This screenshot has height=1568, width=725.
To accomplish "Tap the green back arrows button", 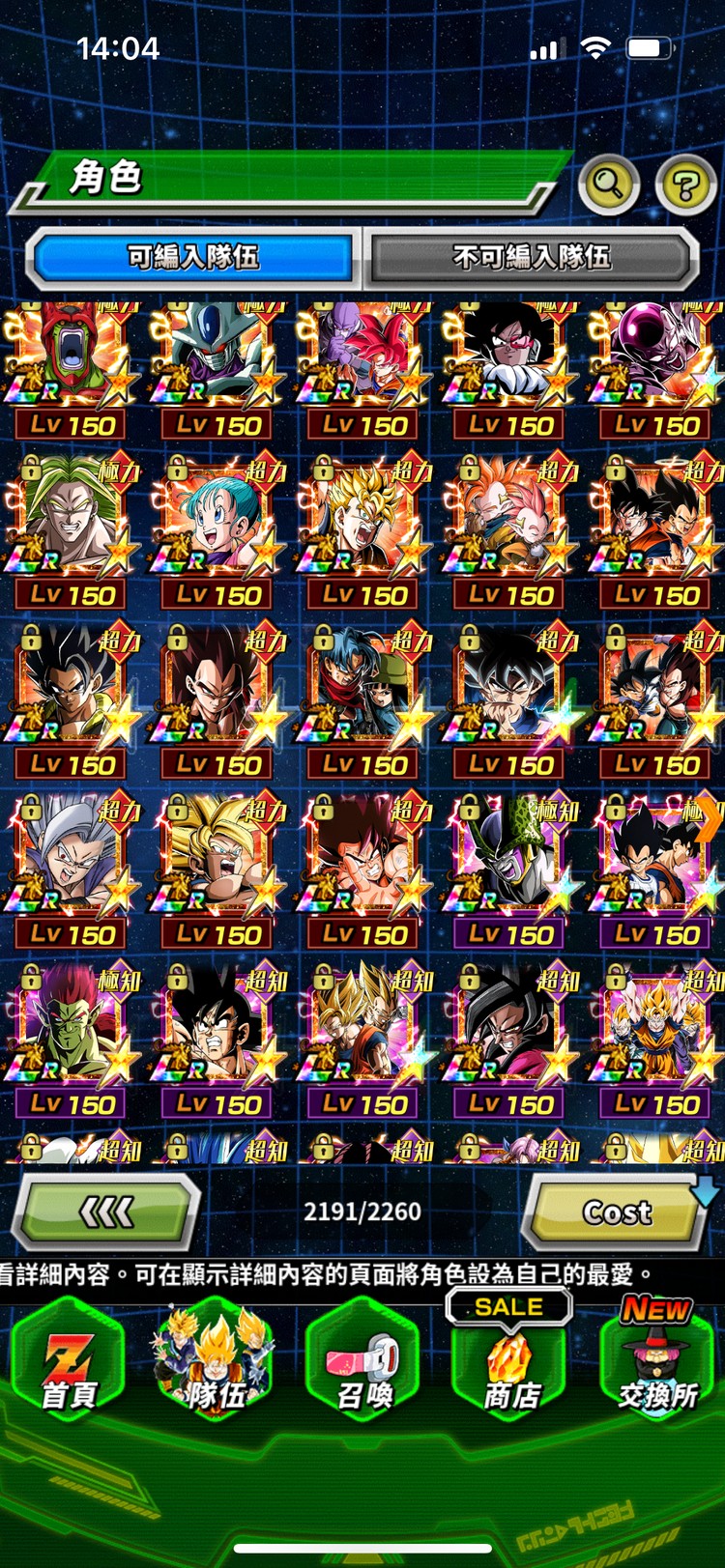I will pos(106,1211).
